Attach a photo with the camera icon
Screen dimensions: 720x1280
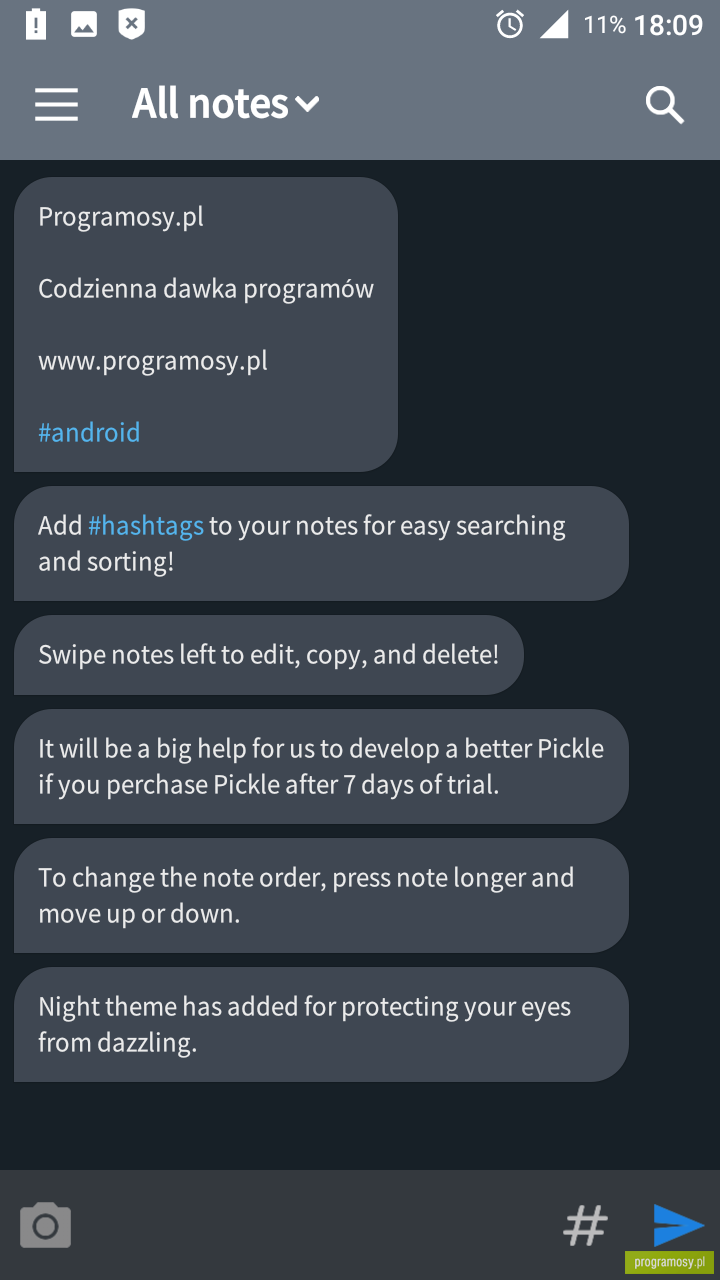[46, 1225]
